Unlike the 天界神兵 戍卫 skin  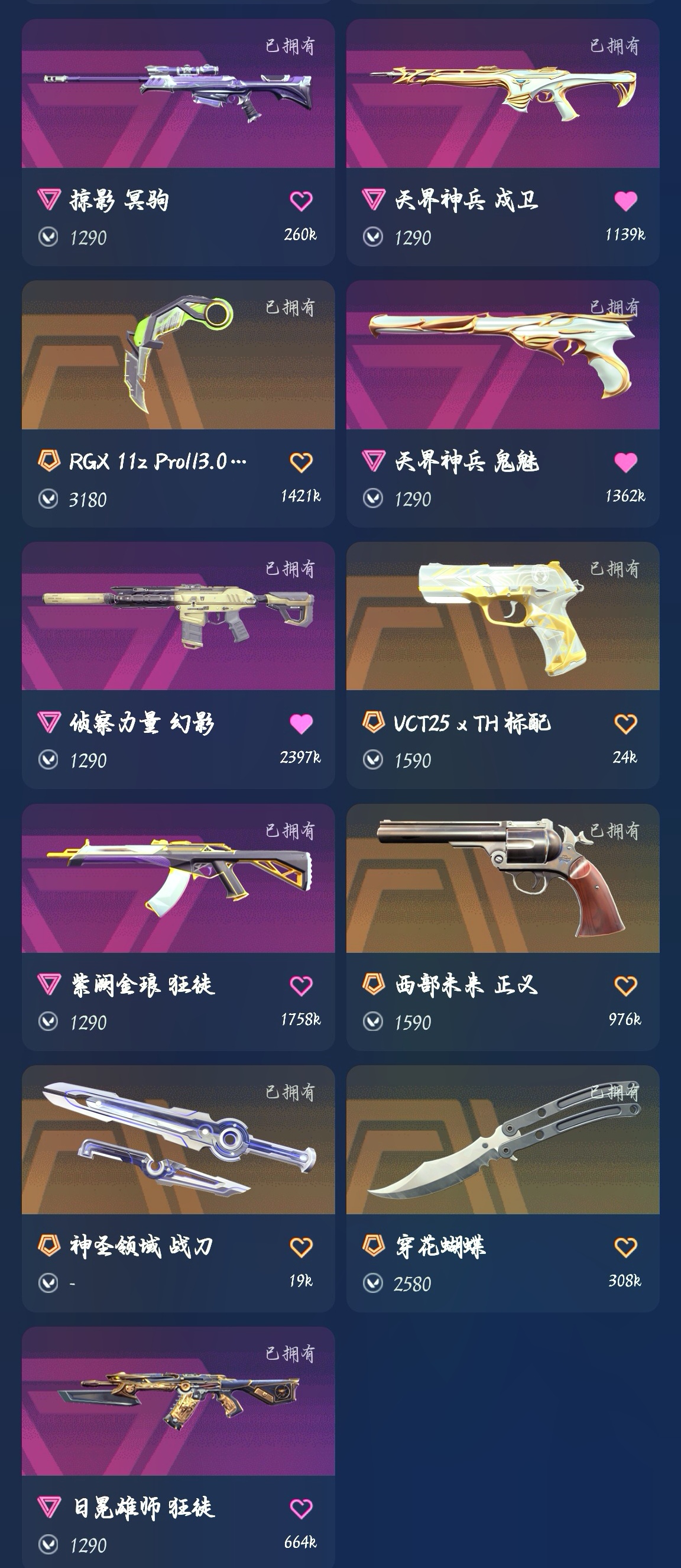click(625, 201)
